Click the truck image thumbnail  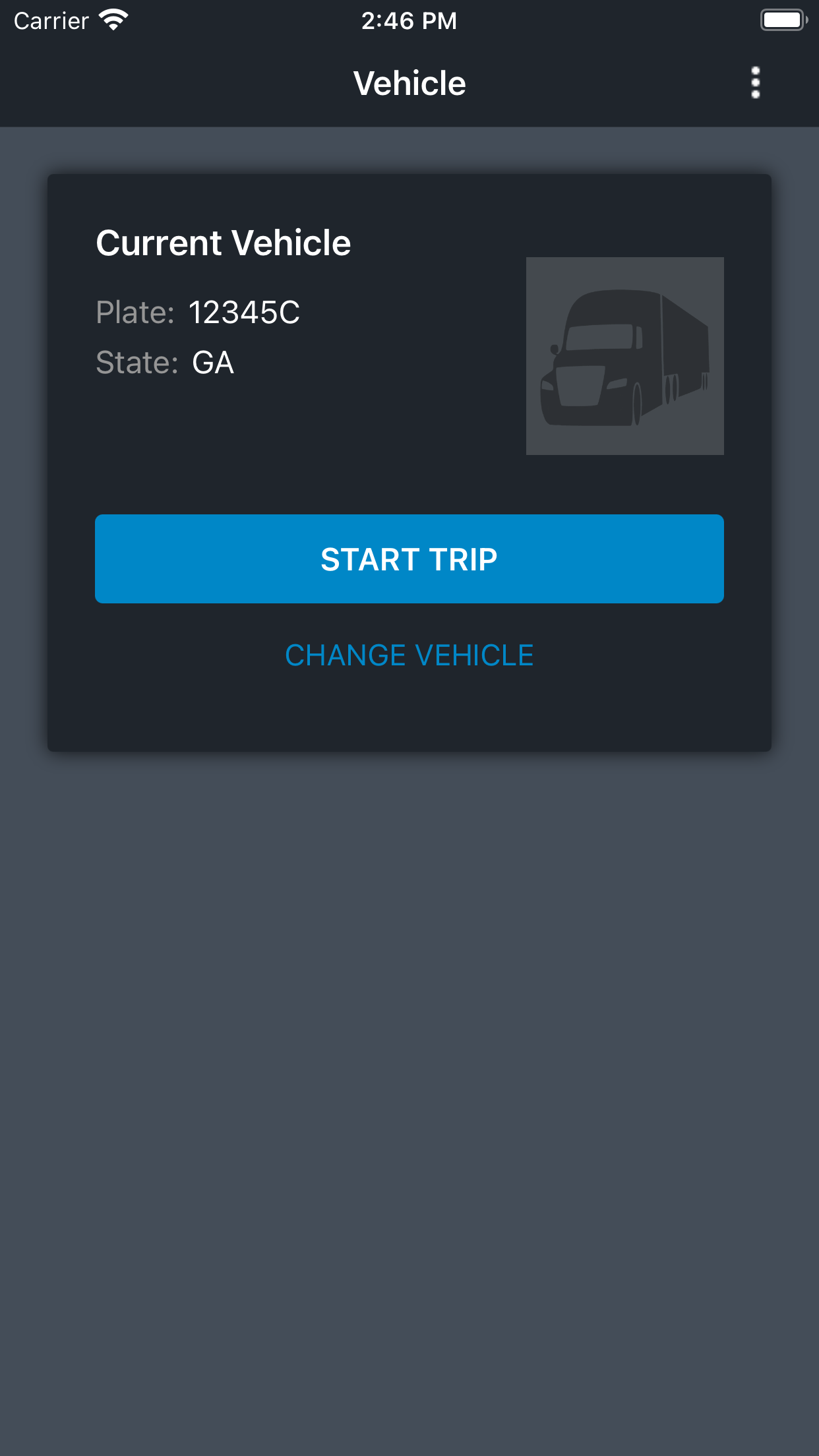click(625, 355)
